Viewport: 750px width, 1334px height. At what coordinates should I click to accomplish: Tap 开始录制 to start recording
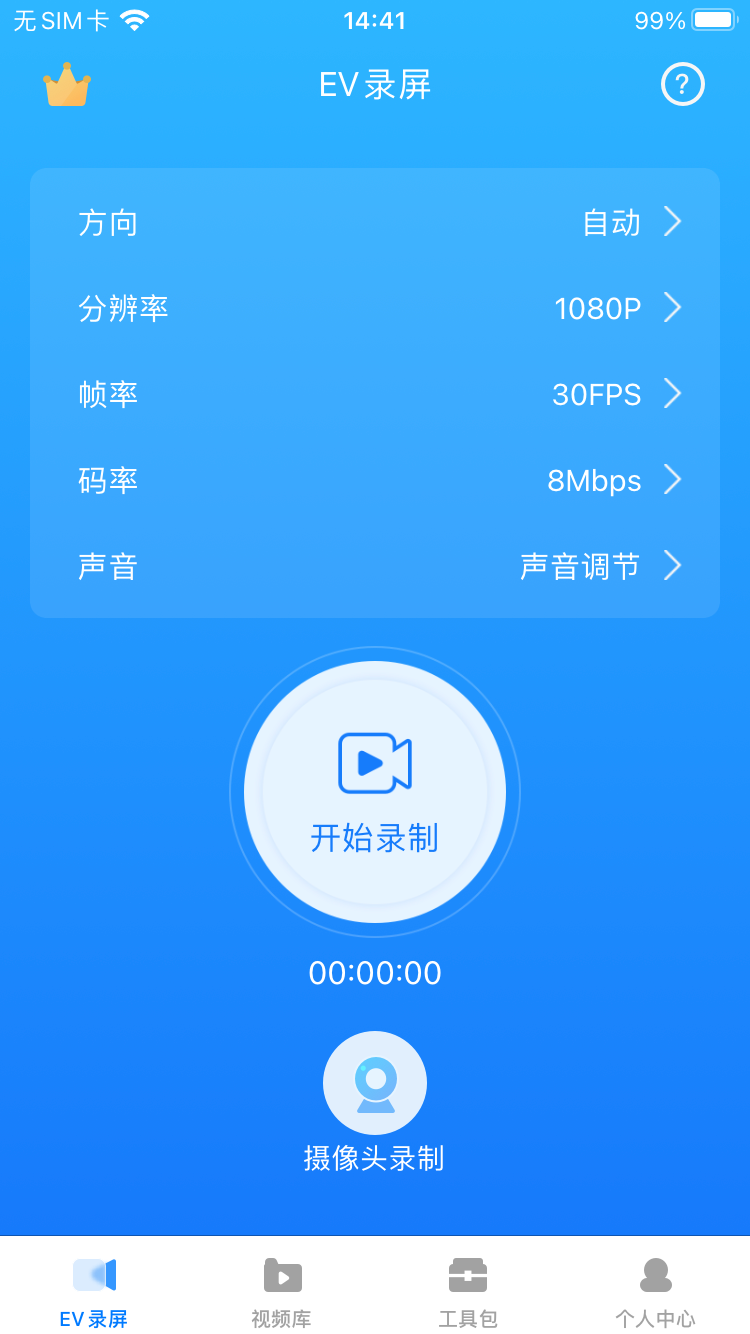pyautogui.click(x=375, y=791)
